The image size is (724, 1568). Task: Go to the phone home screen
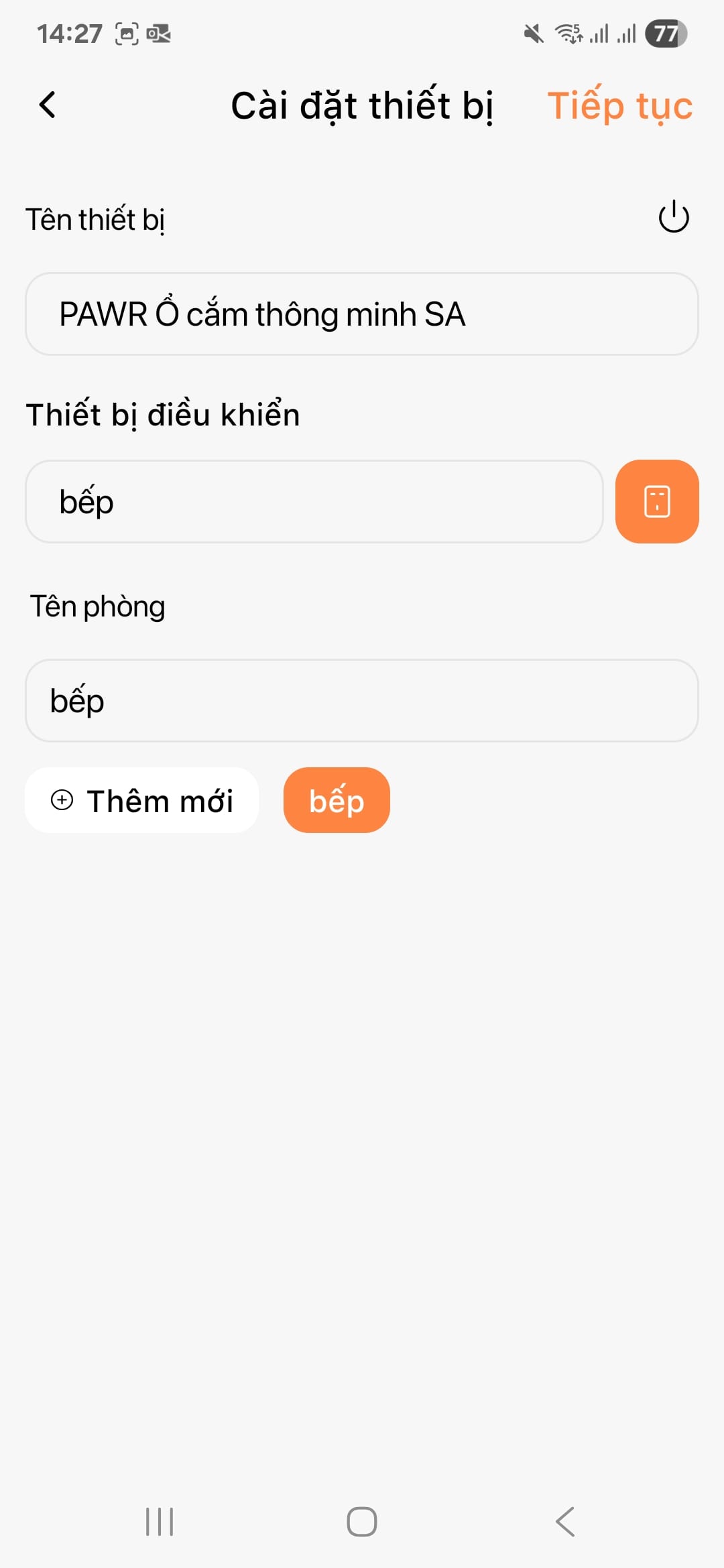(362, 1521)
